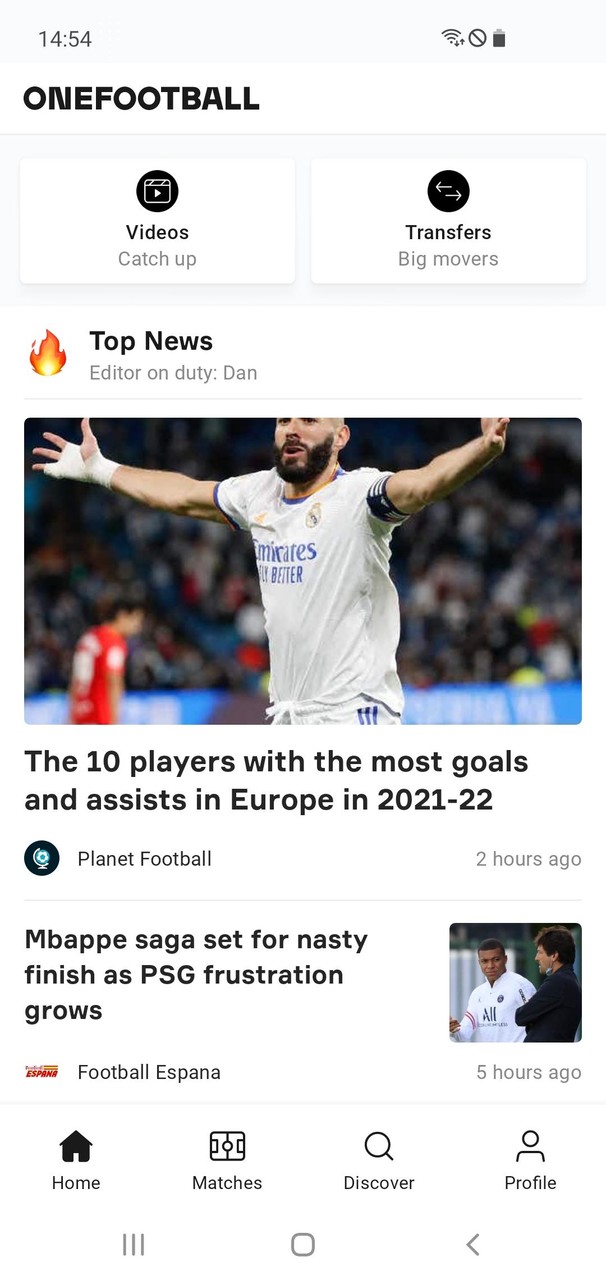Open the Videos catch up card
Image resolution: width=606 pixels, height=1280 pixels.
coord(157,220)
